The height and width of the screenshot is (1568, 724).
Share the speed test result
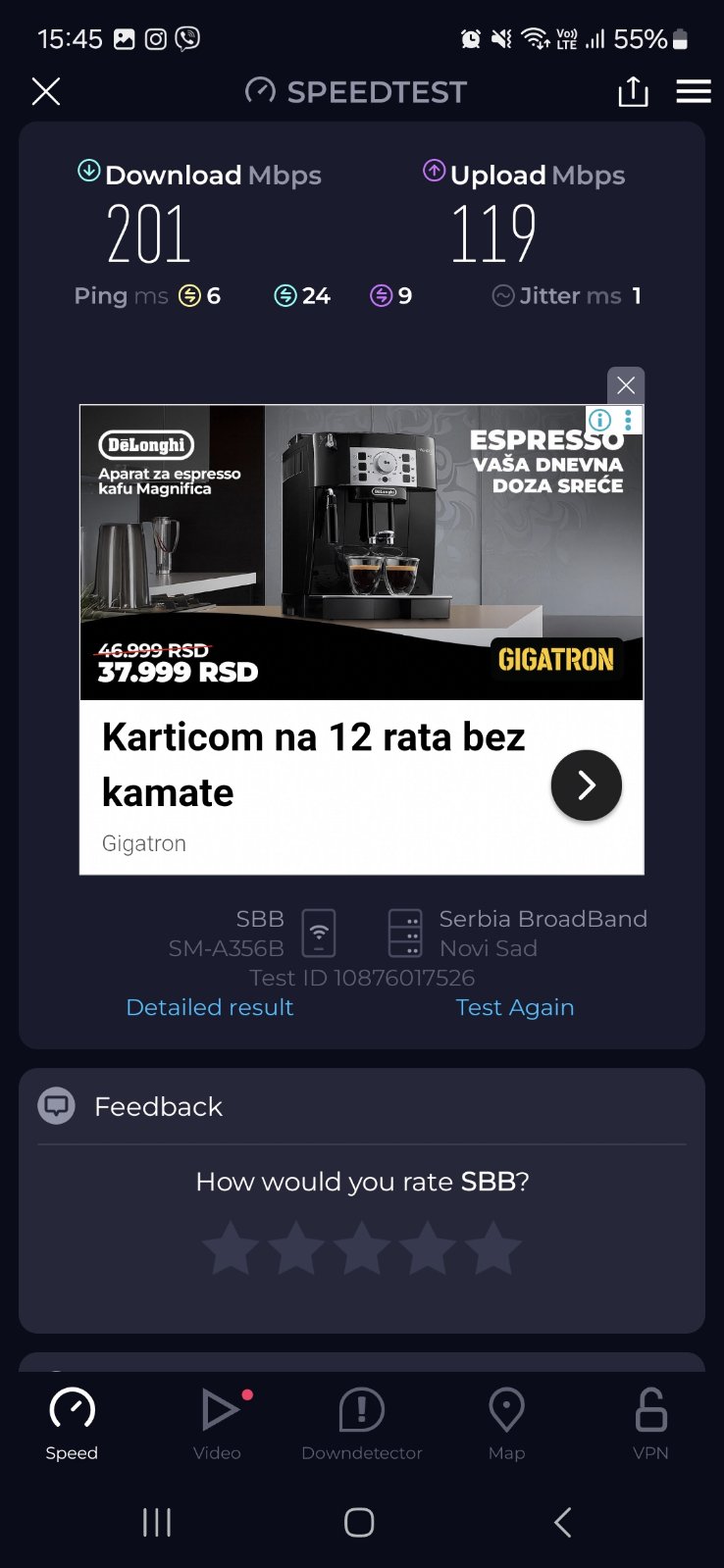pos(633,91)
